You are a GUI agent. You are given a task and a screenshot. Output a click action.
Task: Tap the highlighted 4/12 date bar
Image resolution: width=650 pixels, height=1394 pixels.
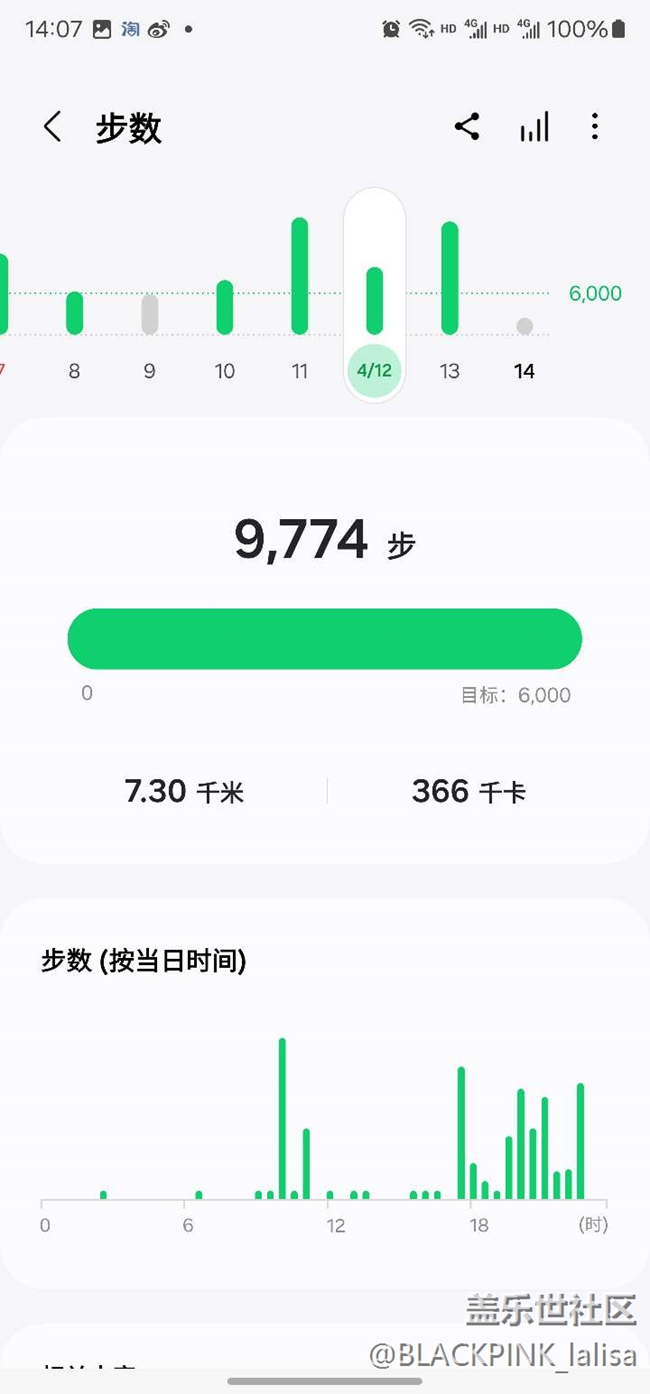tap(374, 301)
